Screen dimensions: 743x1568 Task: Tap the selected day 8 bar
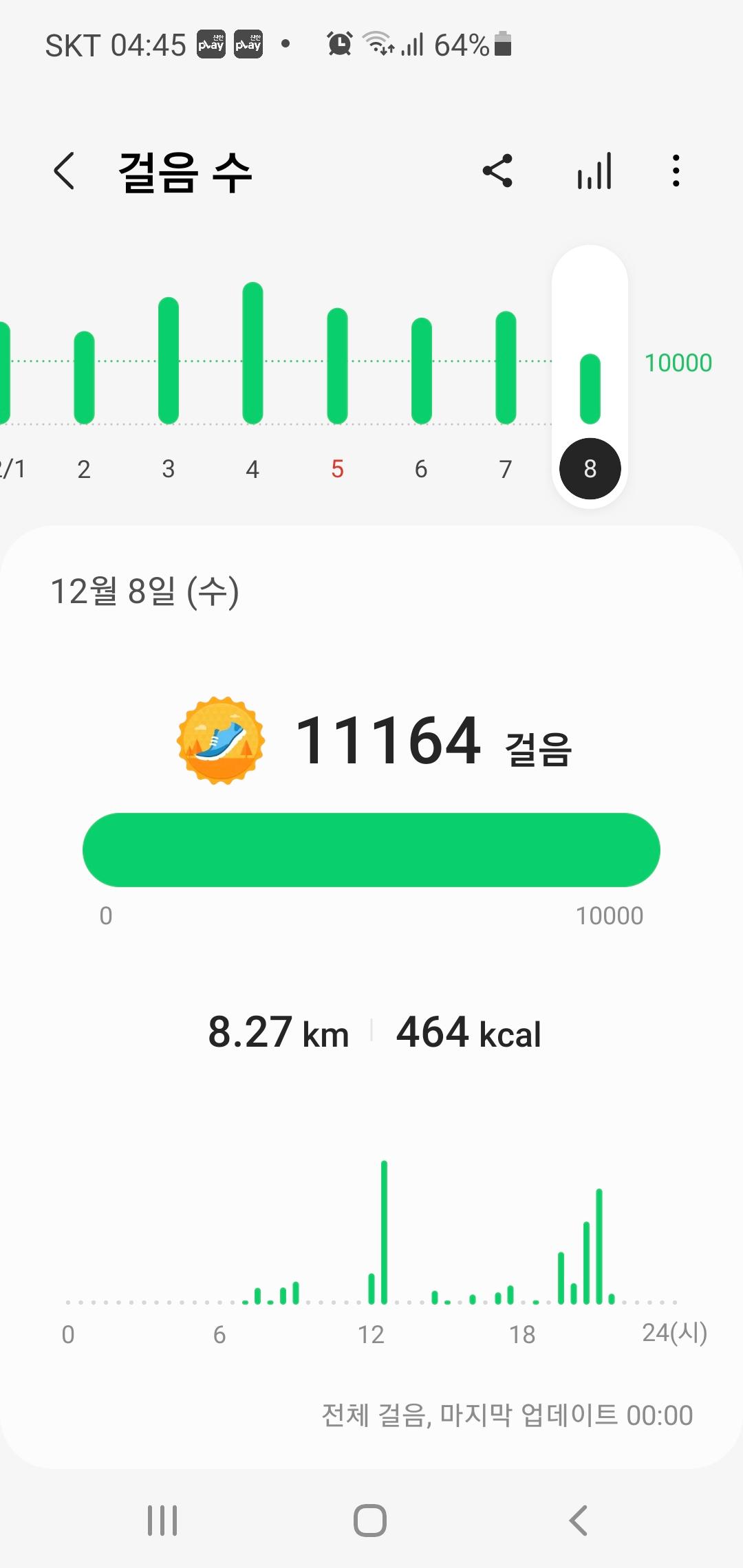point(590,389)
